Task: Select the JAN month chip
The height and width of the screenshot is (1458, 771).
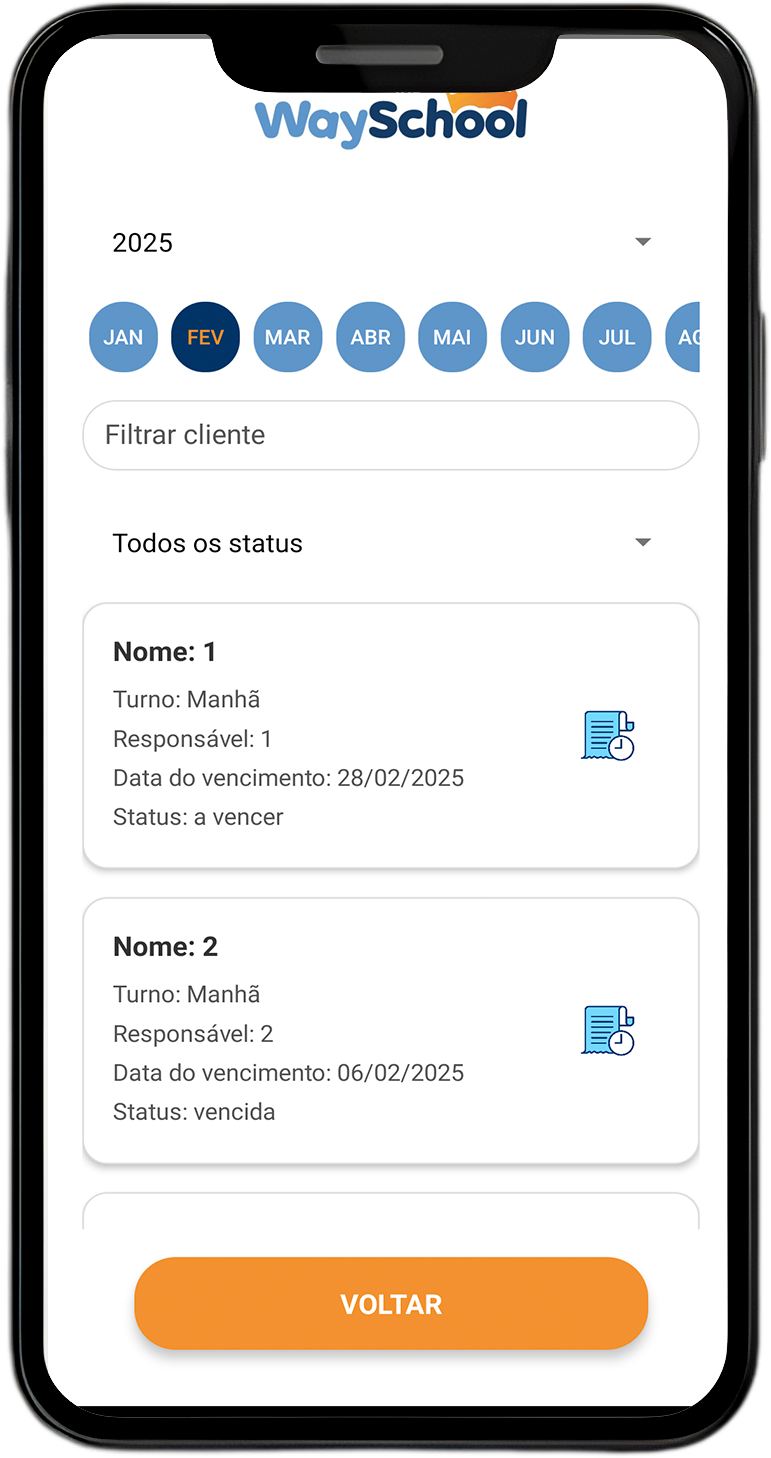Action: pos(123,337)
